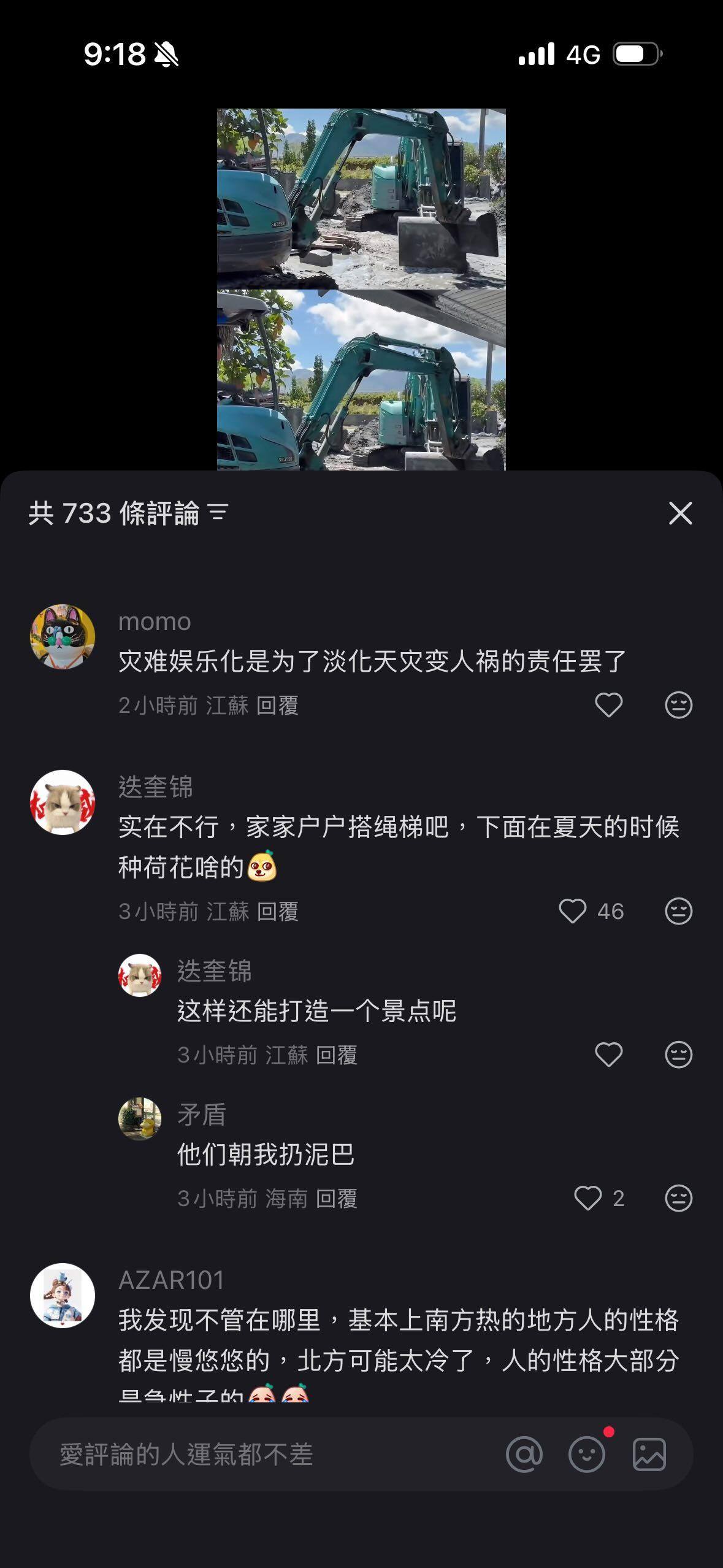This screenshot has width=723, height=1568.
Task: Like 迭奎锦's comment with 46 likes
Action: coord(573,911)
